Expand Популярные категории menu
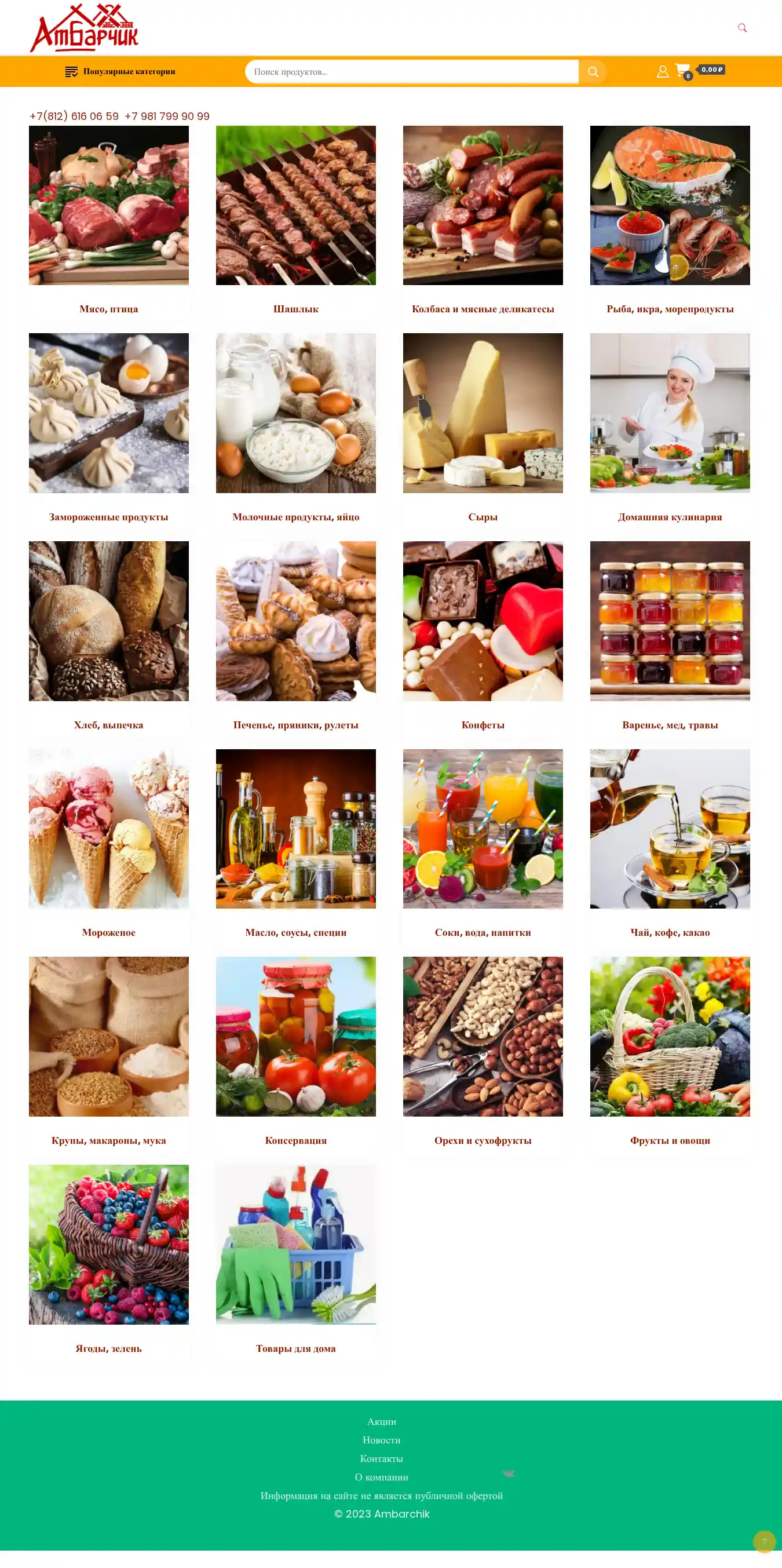The height and width of the screenshot is (1568, 782). point(120,71)
